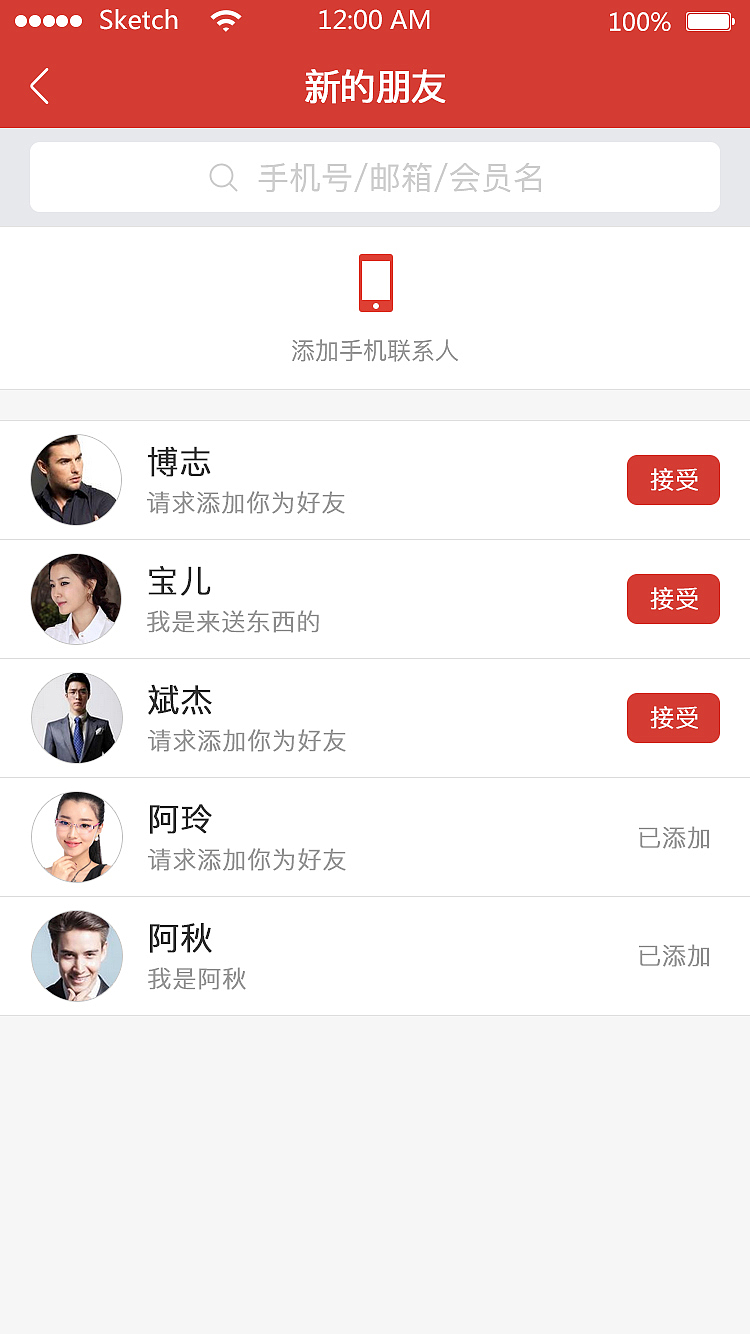750x1334 pixels.
Task: Tap the time display in the status bar
Action: pyautogui.click(x=375, y=20)
